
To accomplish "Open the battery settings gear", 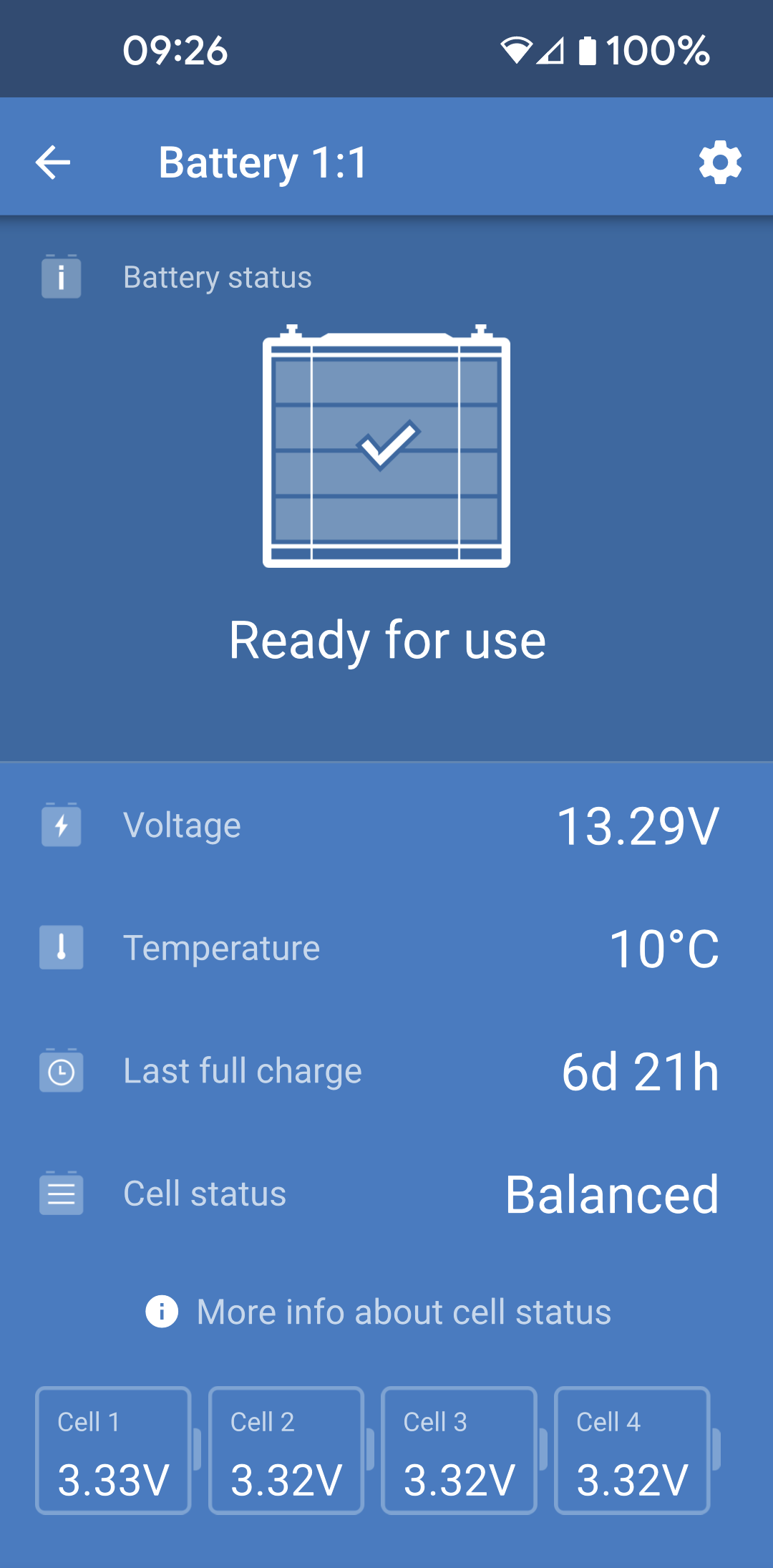I will (x=721, y=163).
